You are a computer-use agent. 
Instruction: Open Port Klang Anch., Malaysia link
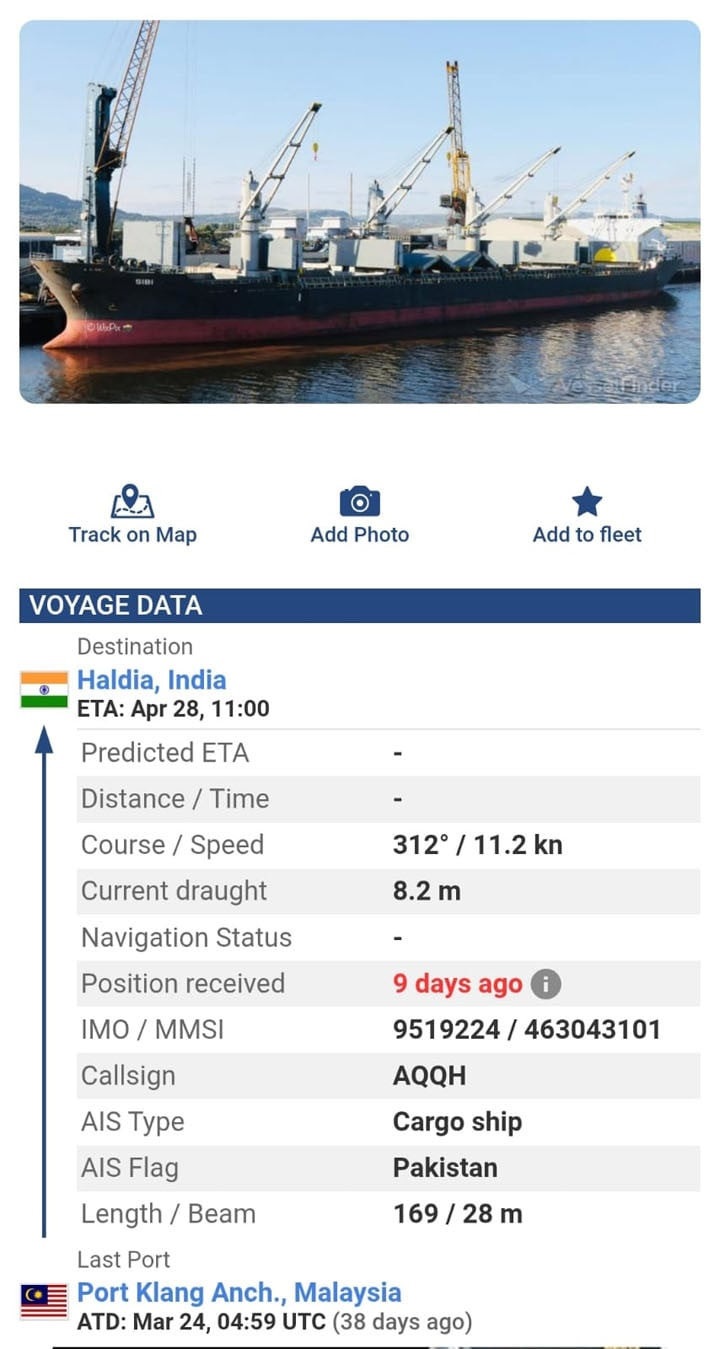239,1292
